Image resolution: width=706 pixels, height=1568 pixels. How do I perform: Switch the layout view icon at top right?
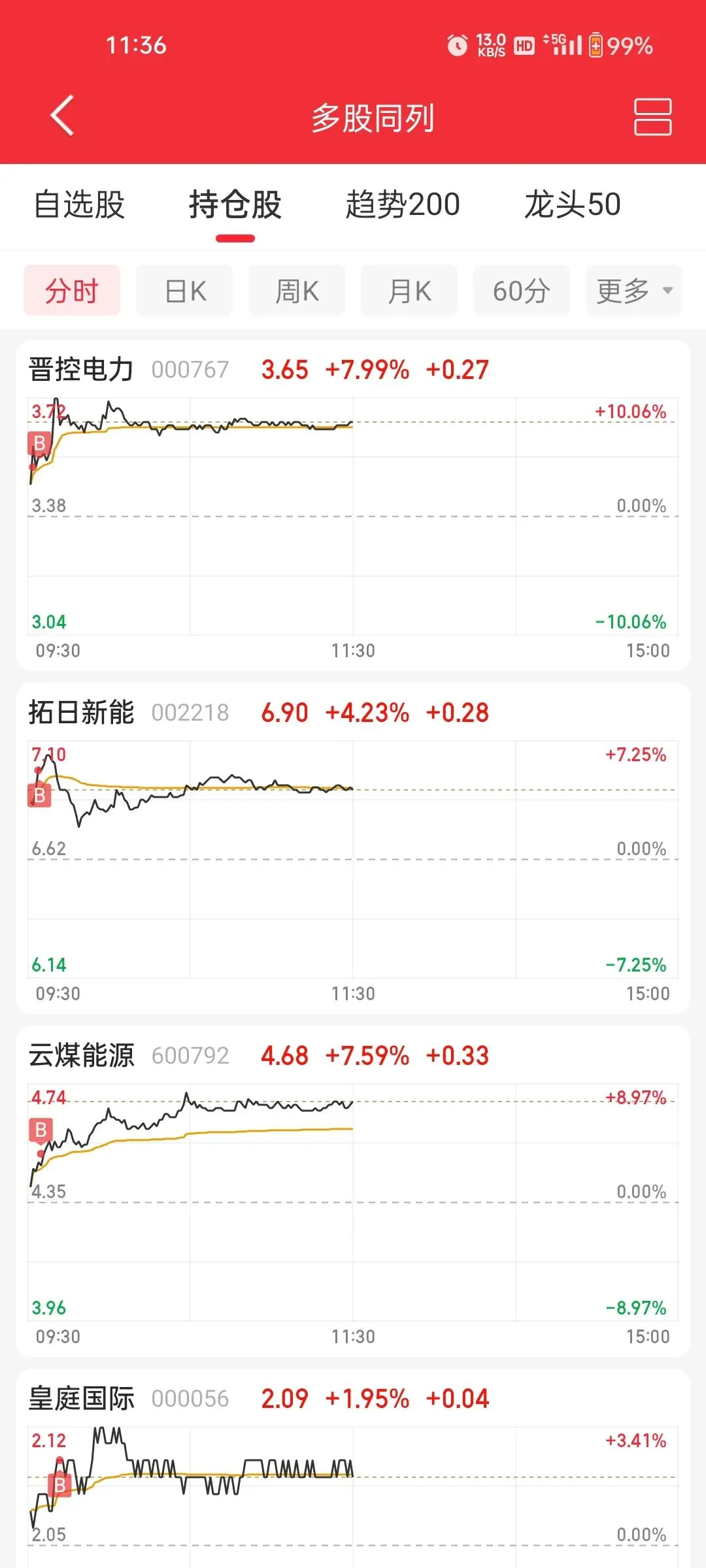coord(652,117)
